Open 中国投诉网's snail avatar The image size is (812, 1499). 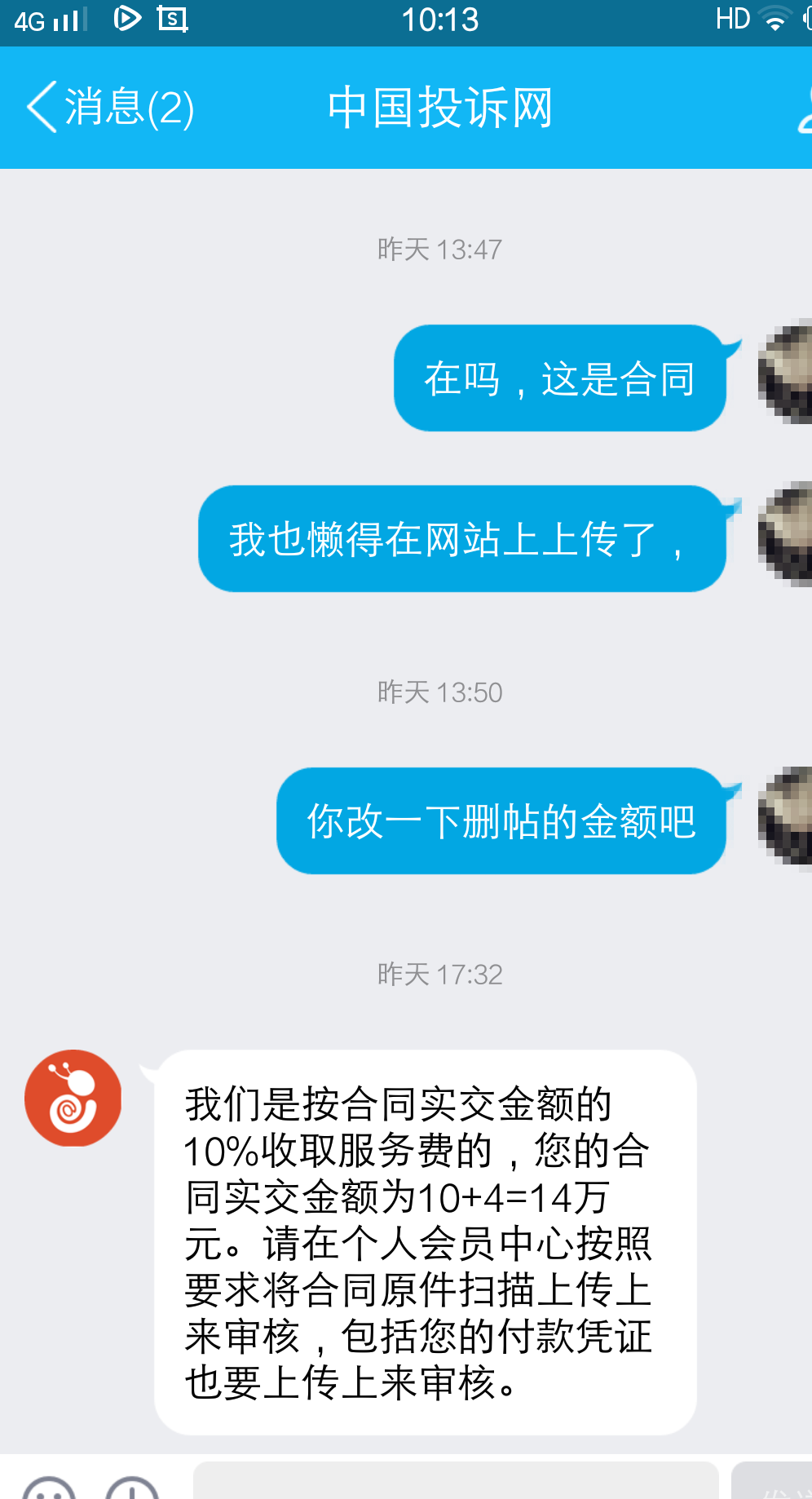(x=73, y=1099)
